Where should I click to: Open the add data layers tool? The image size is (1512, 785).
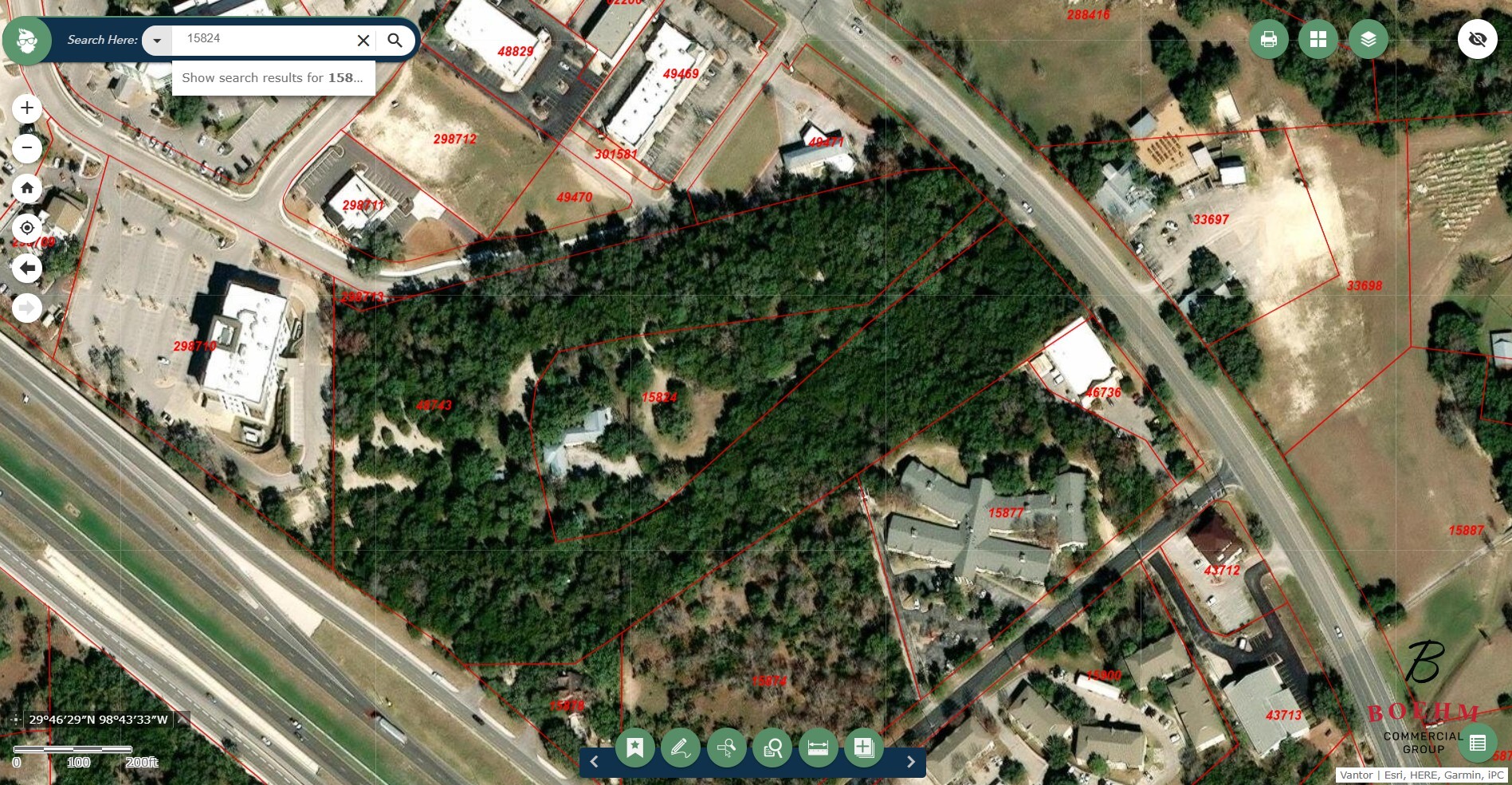pyautogui.click(x=864, y=748)
